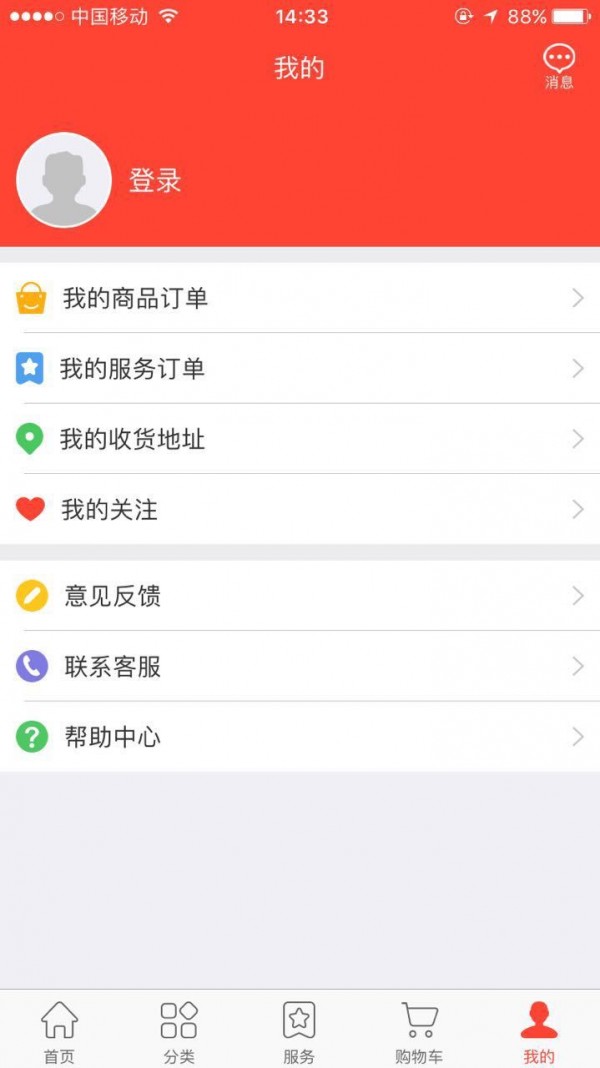
Task: Tap the profile avatar placeholder
Action: pyautogui.click(x=64, y=181)
